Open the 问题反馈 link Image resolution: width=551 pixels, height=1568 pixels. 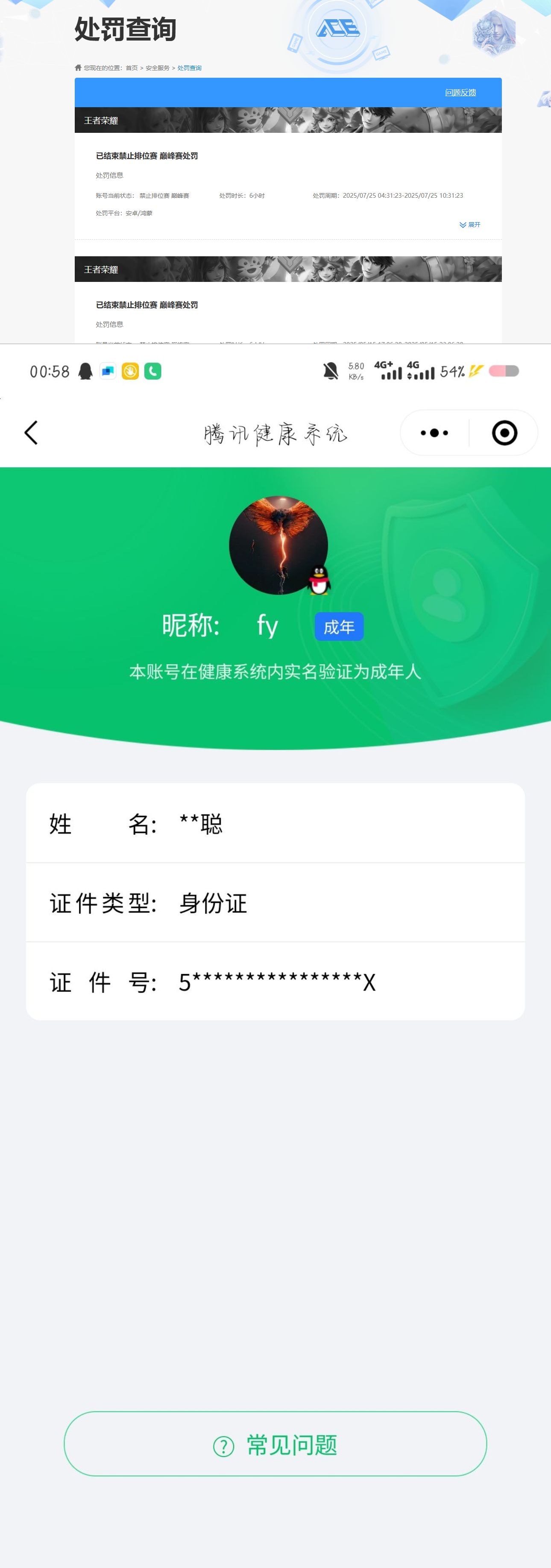coord(460,93)
